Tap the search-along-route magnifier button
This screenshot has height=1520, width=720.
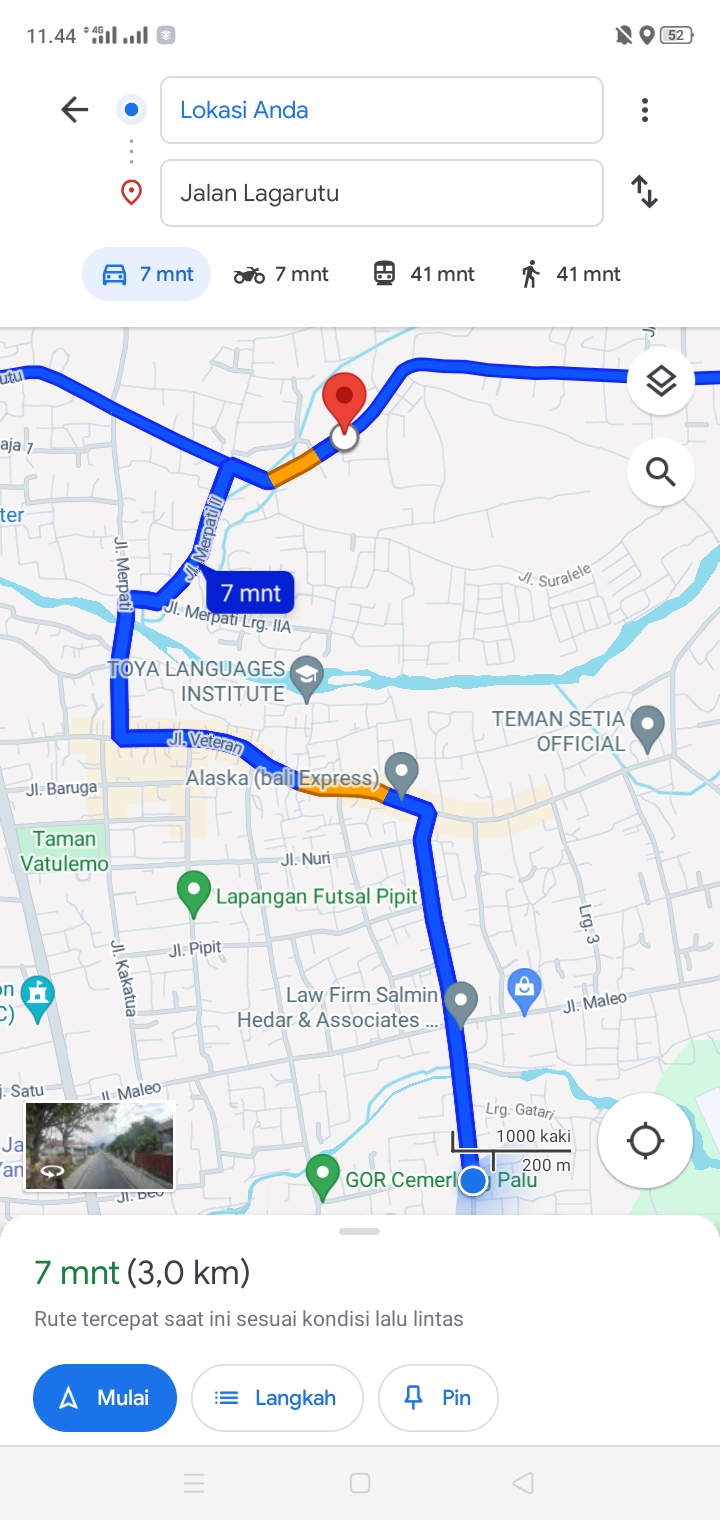pyautogui.click(x=661, y=471)
